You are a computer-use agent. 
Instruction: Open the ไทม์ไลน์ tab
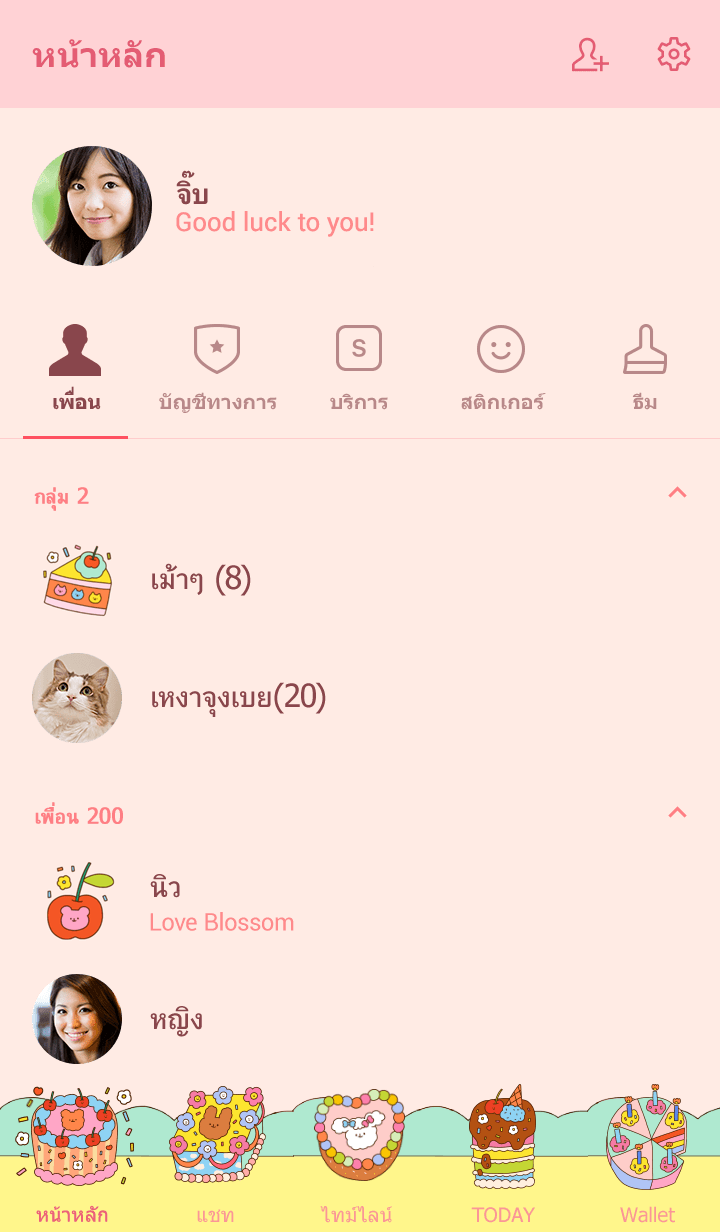[357, 1160]
